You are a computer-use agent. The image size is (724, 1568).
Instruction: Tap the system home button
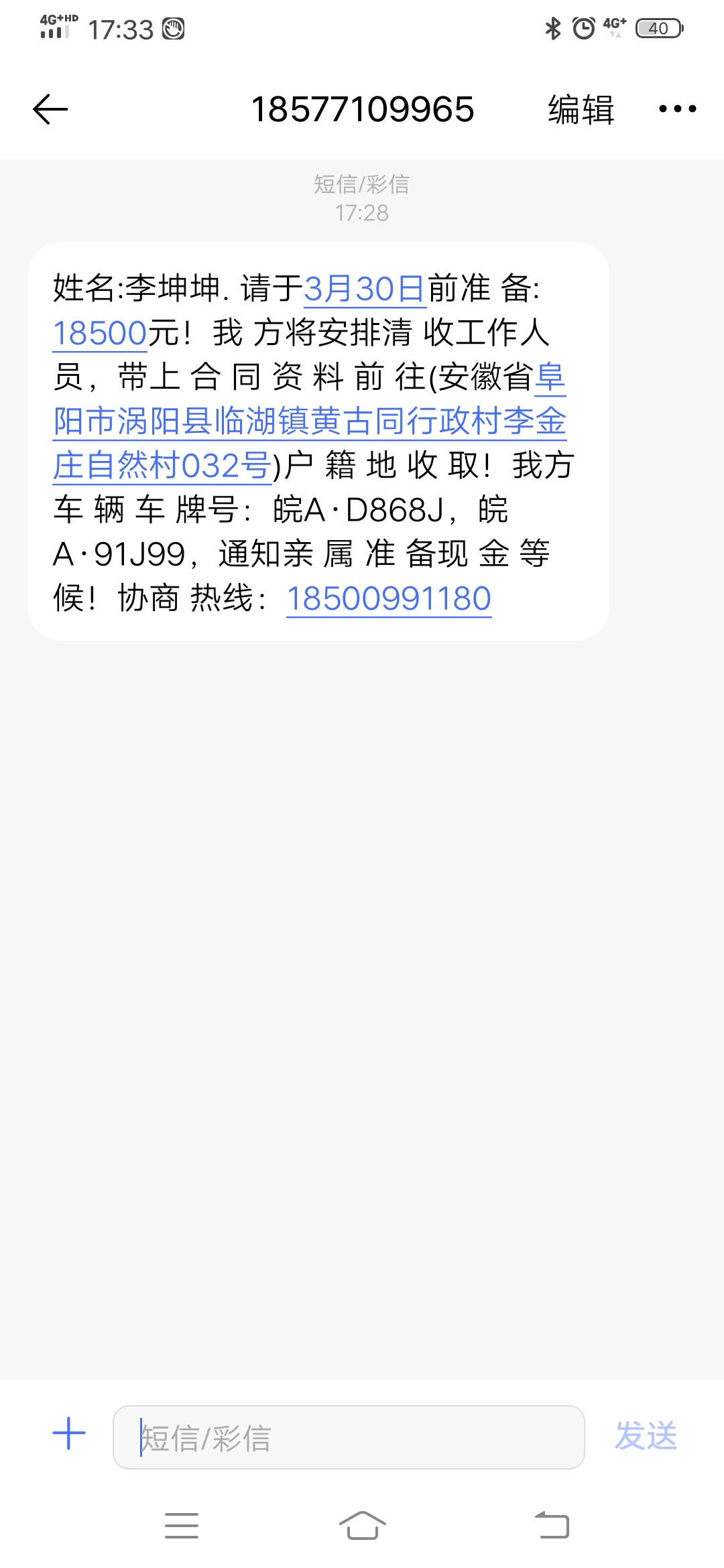pyautogui.click(x=362, y=1526)
